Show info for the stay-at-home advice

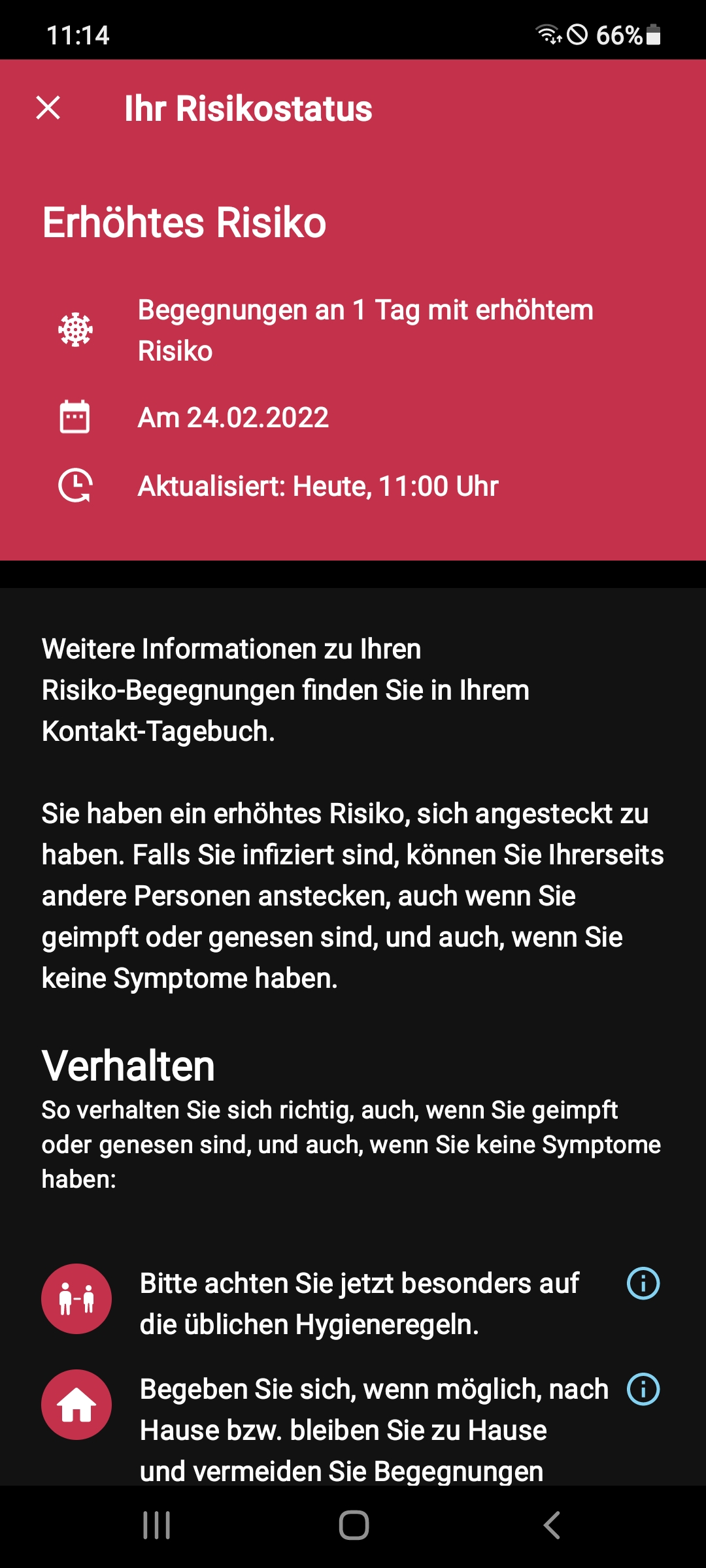click(643, 1389)
